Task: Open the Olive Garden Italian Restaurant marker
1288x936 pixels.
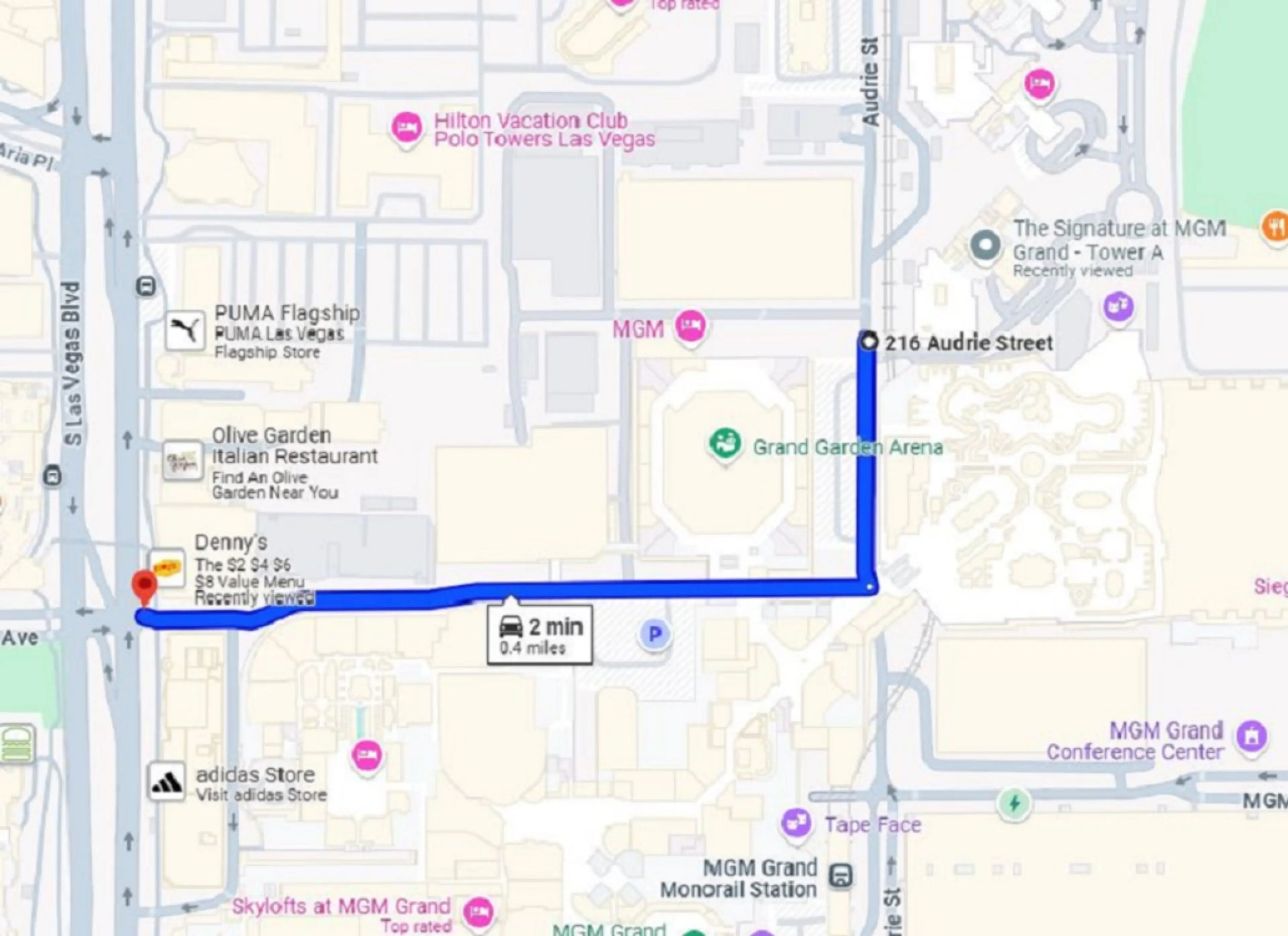Action: tap(183, 461)
